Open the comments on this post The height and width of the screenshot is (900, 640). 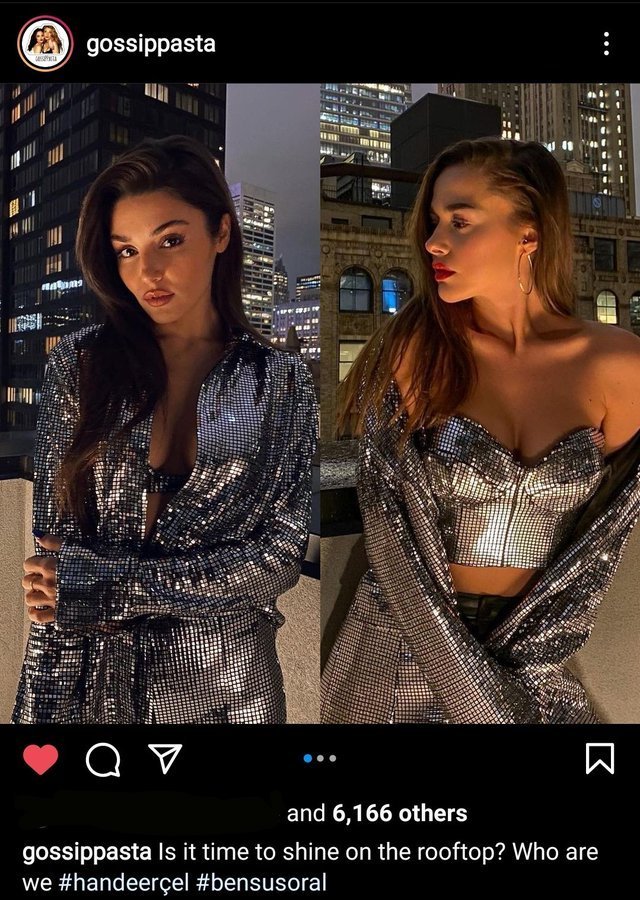(x=102, y=760)
